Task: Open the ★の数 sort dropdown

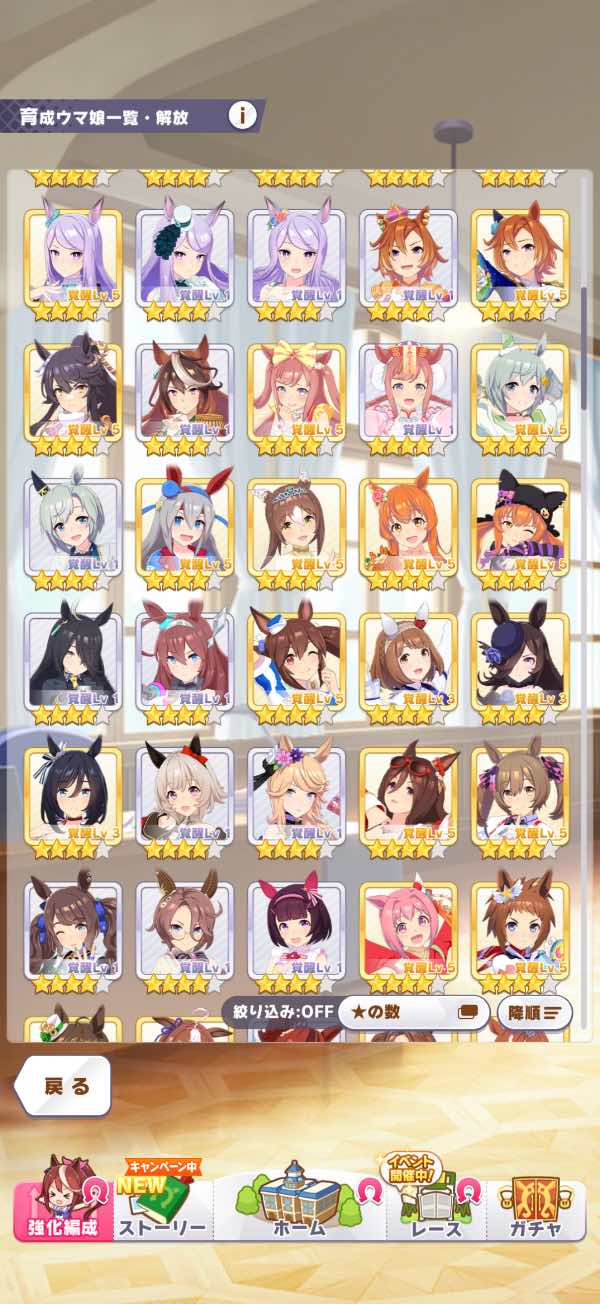Action: click(x=413, y=1011)
